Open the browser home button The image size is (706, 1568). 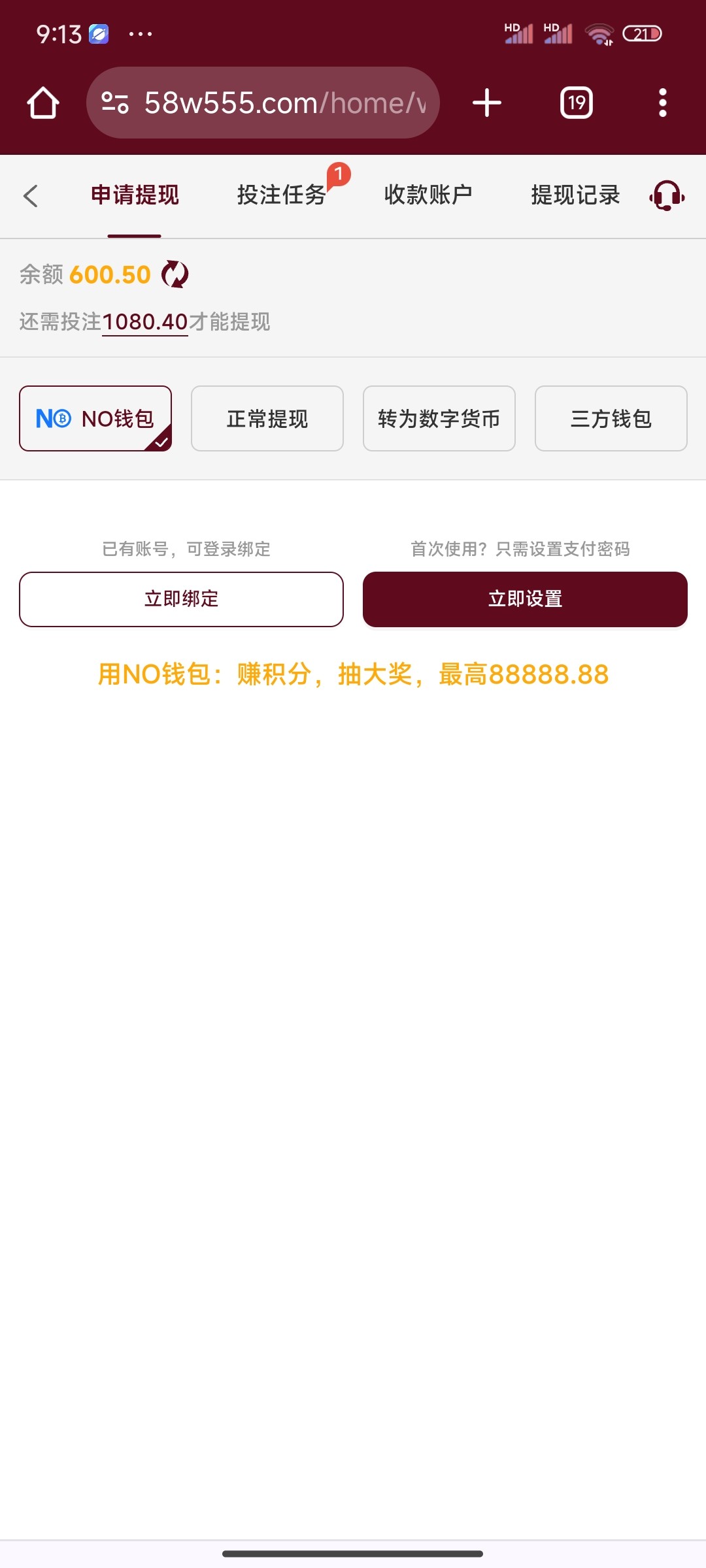pyautogui.click(x=43, y=103)
